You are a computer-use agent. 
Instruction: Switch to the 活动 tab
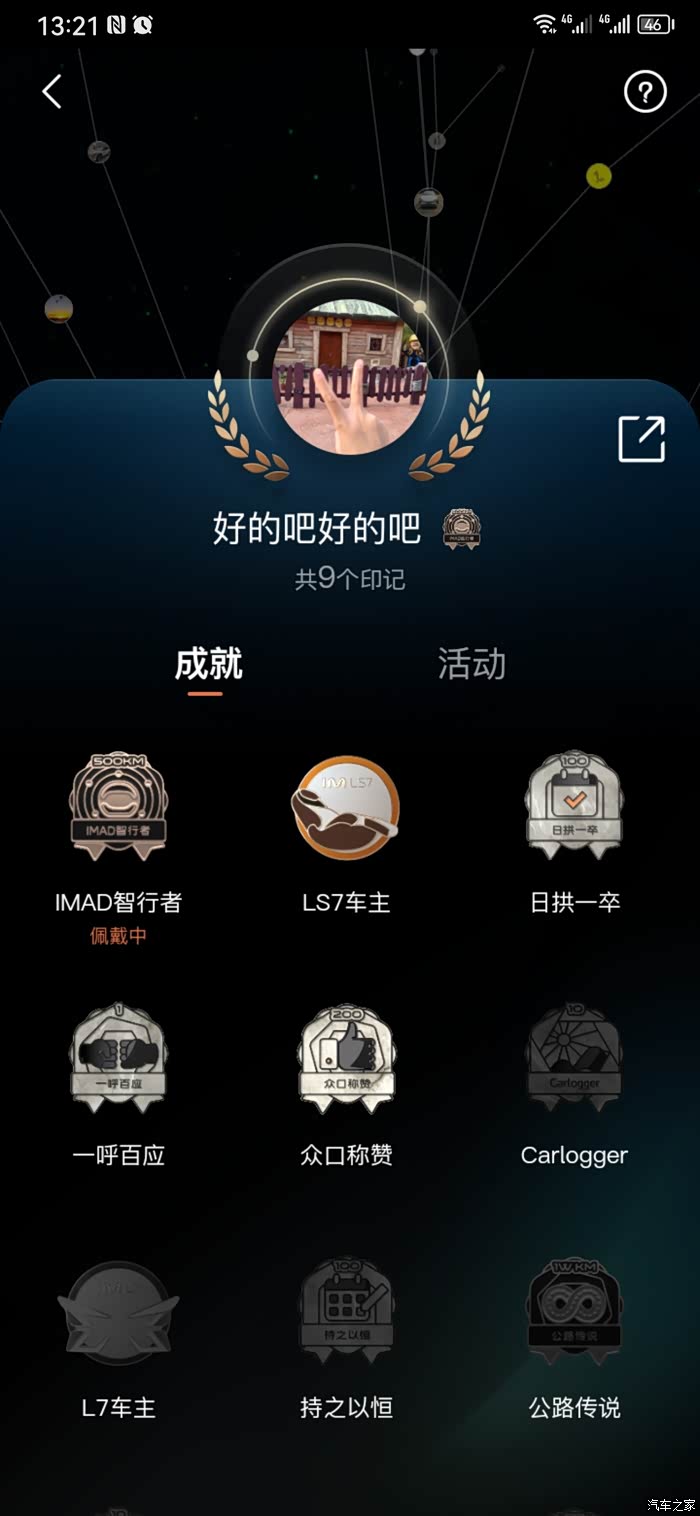(x=472, y=664)
